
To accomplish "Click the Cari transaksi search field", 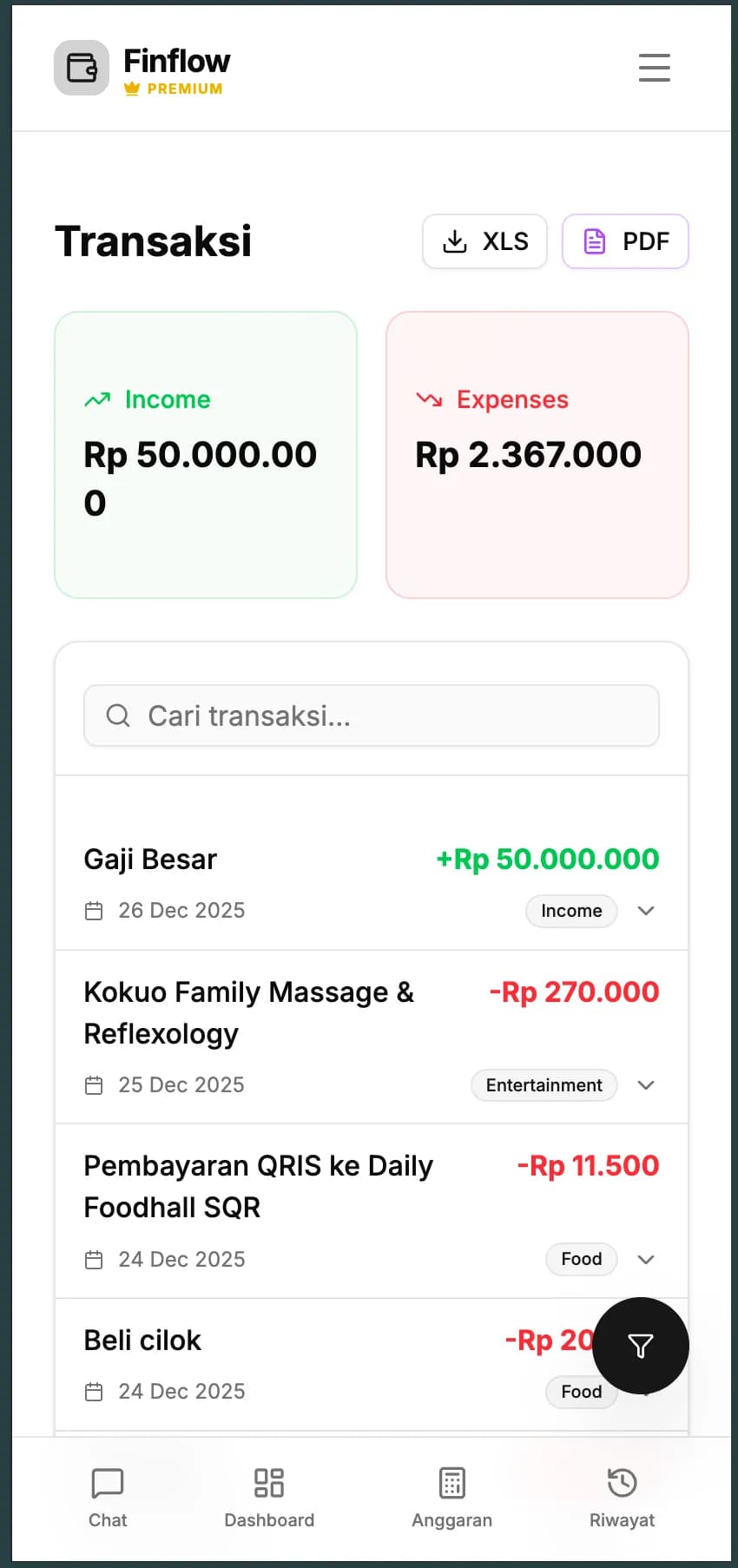I will click(372, 715).
